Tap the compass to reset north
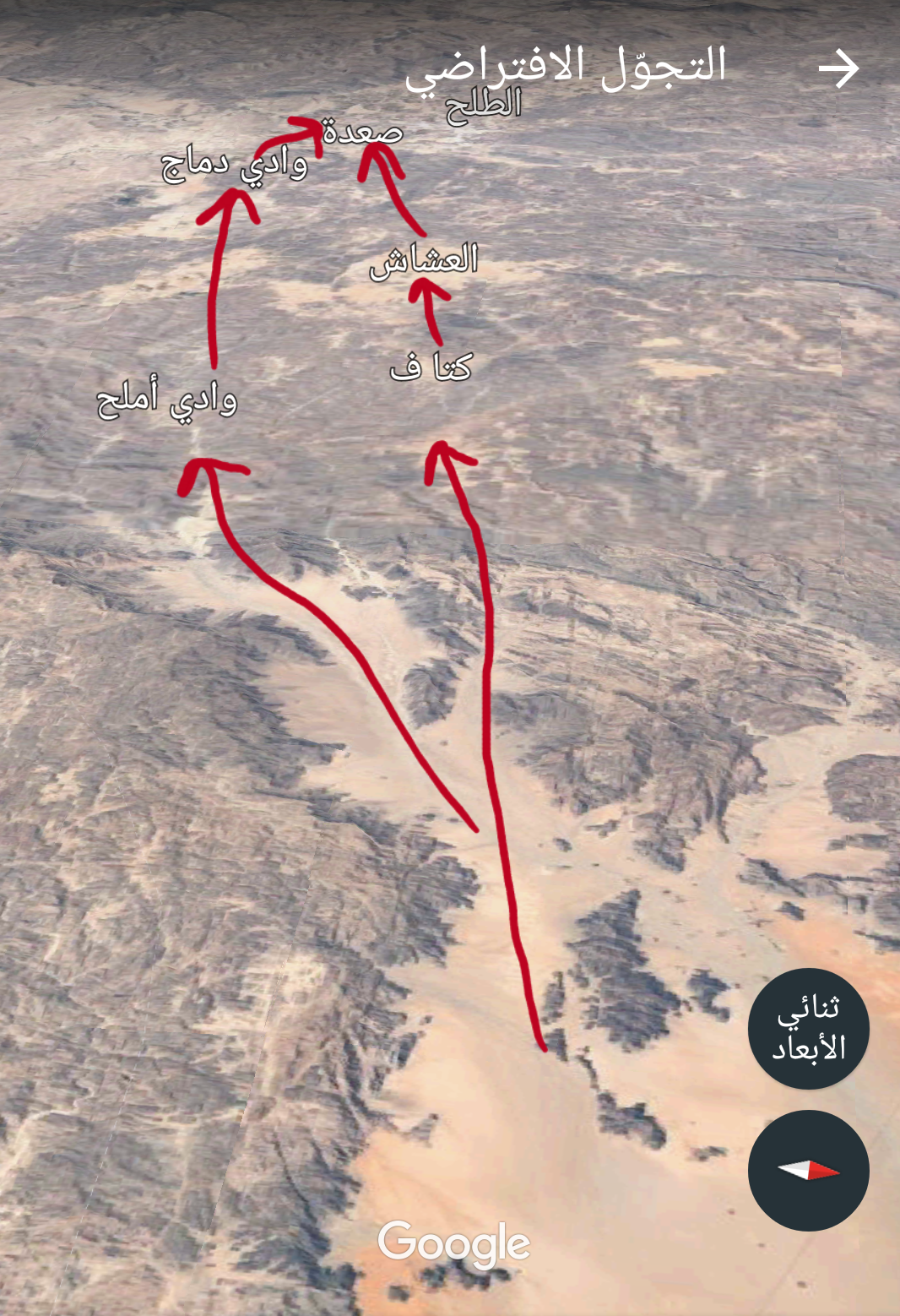 808,1171
